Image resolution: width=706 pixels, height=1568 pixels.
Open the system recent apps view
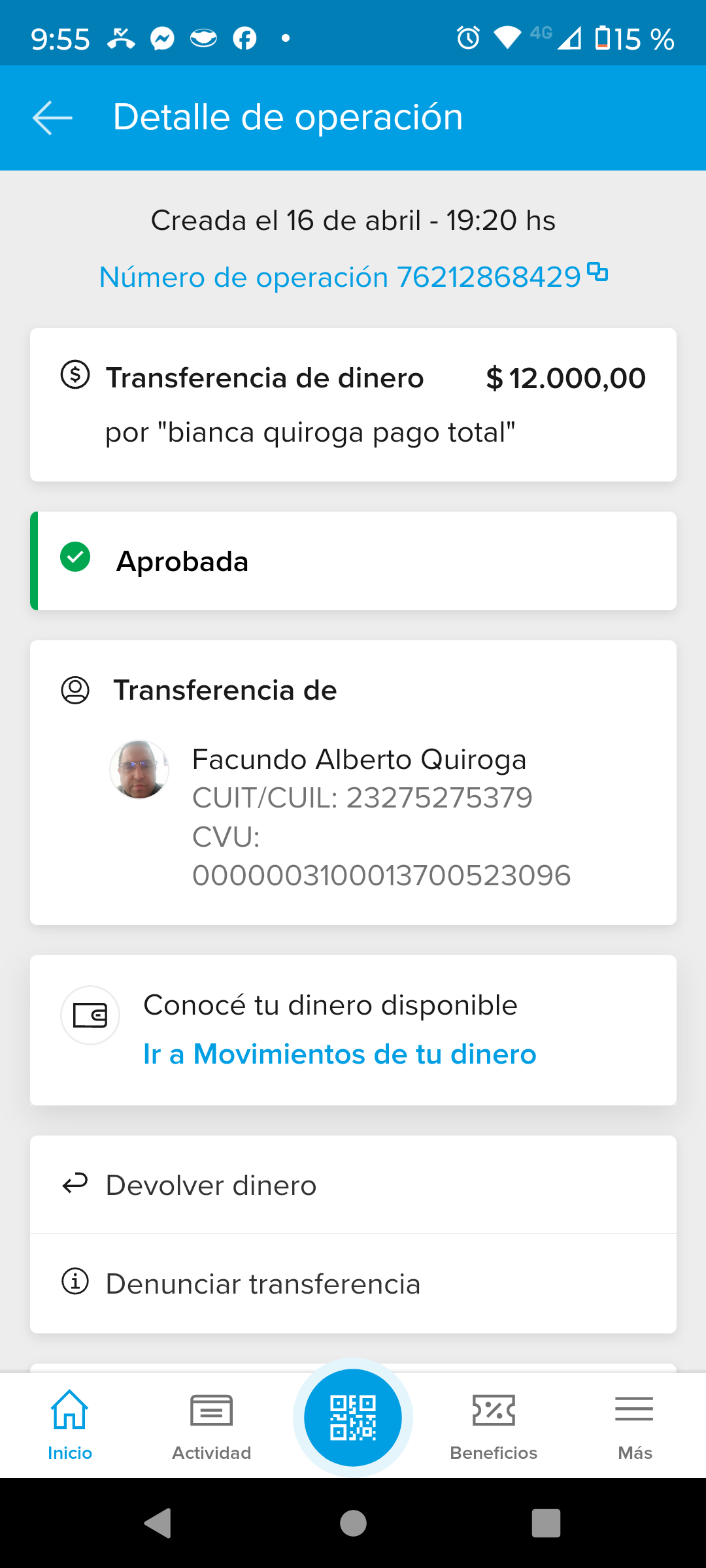tap(546, 1524)
